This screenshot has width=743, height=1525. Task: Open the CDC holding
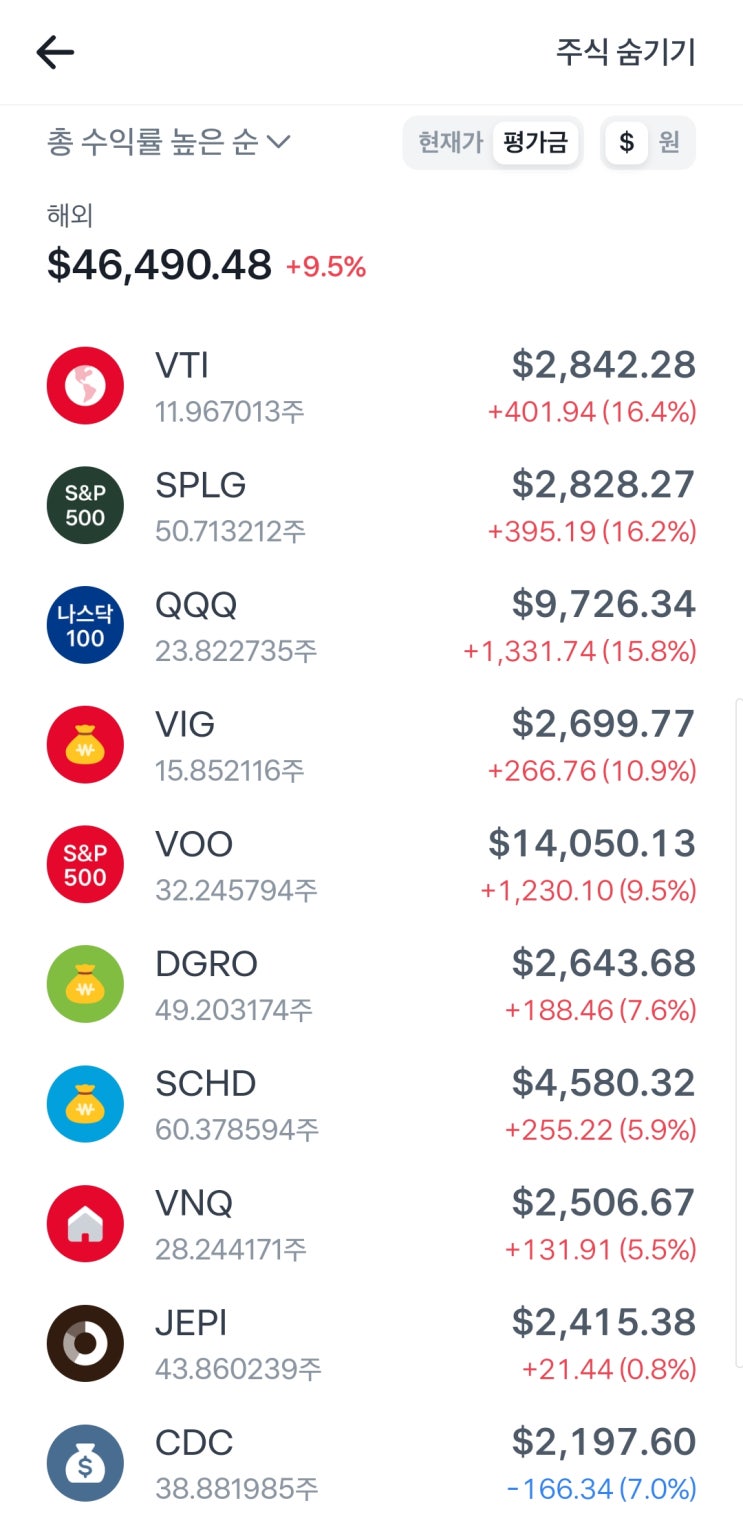click(371, 1462)
